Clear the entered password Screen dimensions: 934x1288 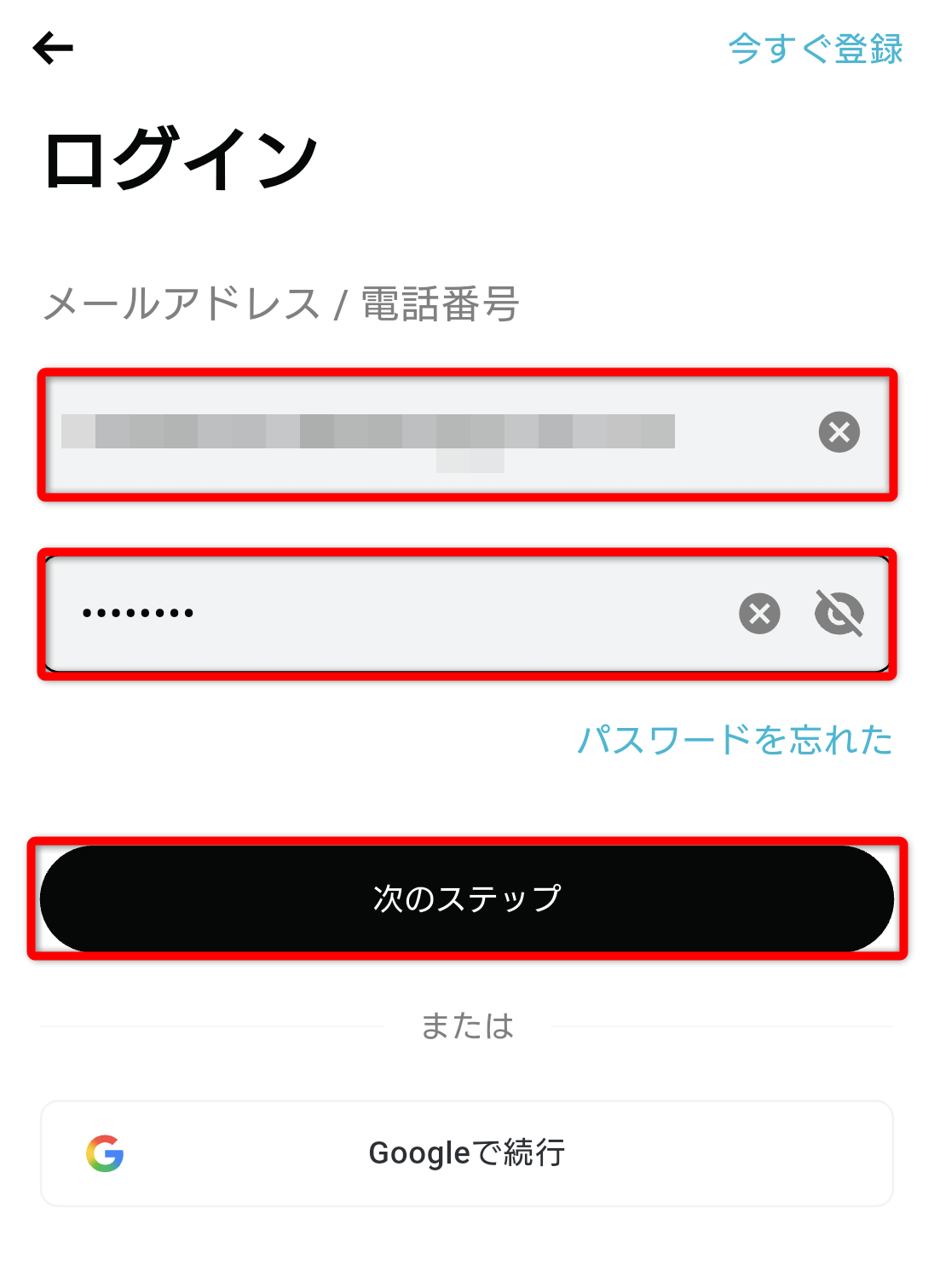click(759, 614)
